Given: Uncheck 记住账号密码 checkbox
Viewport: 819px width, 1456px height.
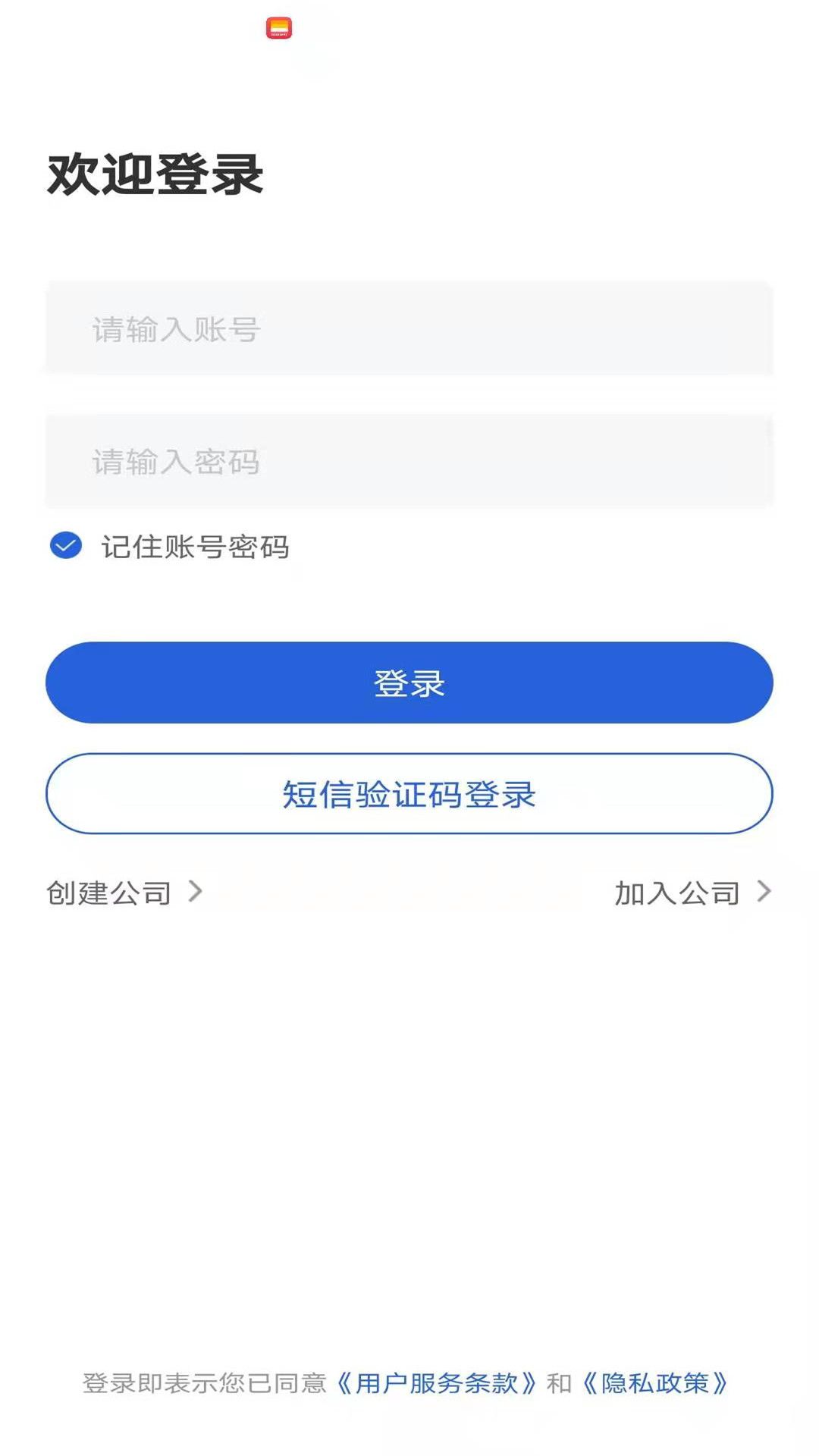Looking at the screenshot, I should (66, 546).
